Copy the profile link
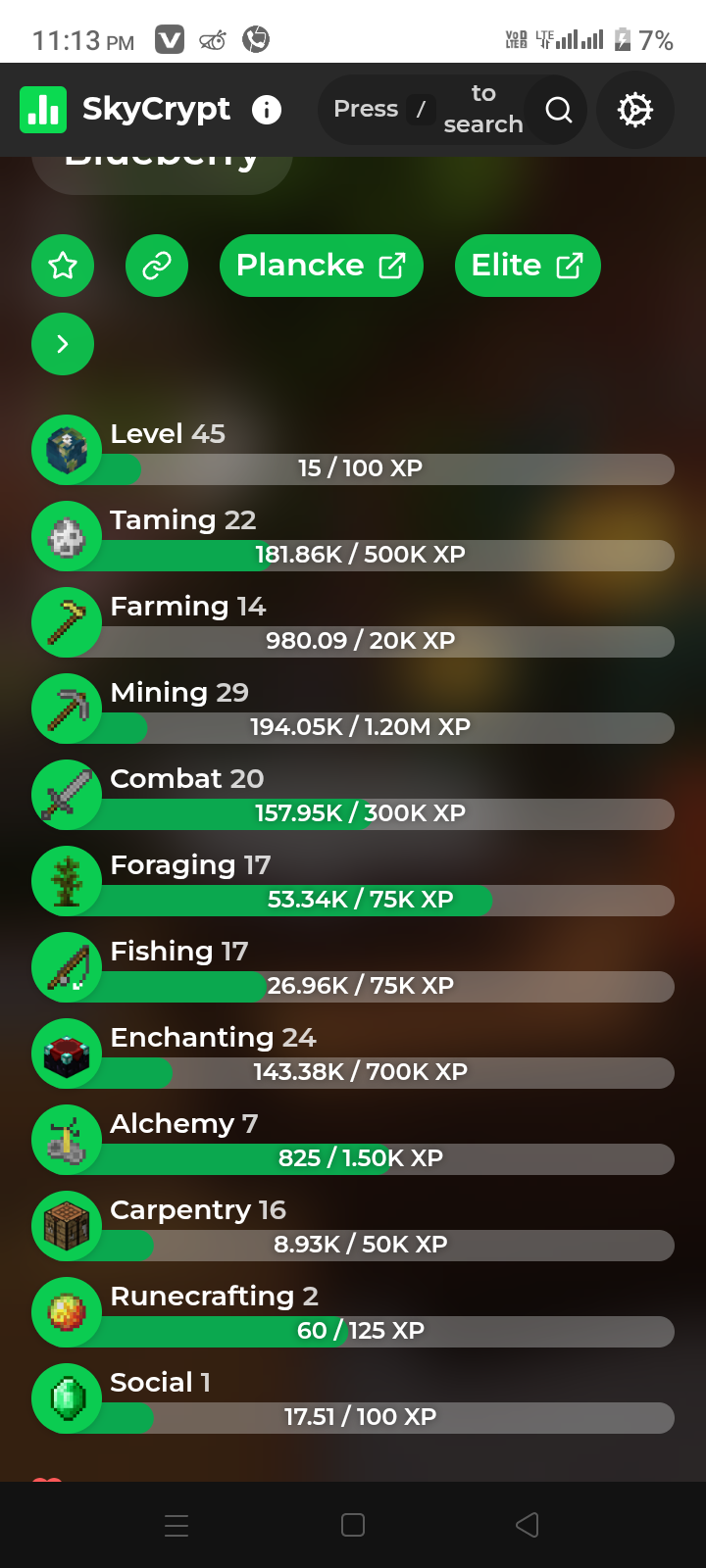Image resolution: width=706 pixels, height=1568 pixels. (157, 266)
